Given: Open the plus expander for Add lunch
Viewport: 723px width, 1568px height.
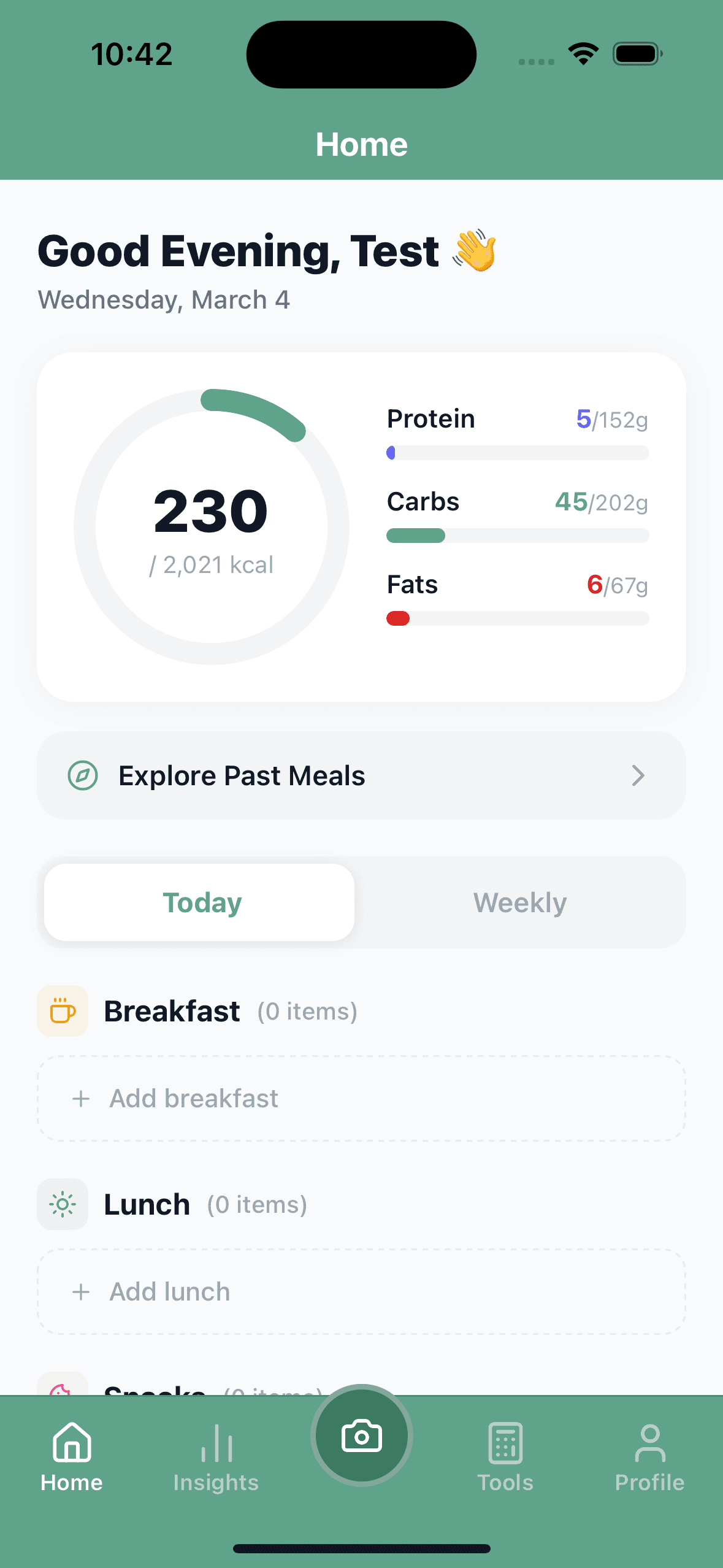Looking at the screenshot, I should [x=81, y=1291].
